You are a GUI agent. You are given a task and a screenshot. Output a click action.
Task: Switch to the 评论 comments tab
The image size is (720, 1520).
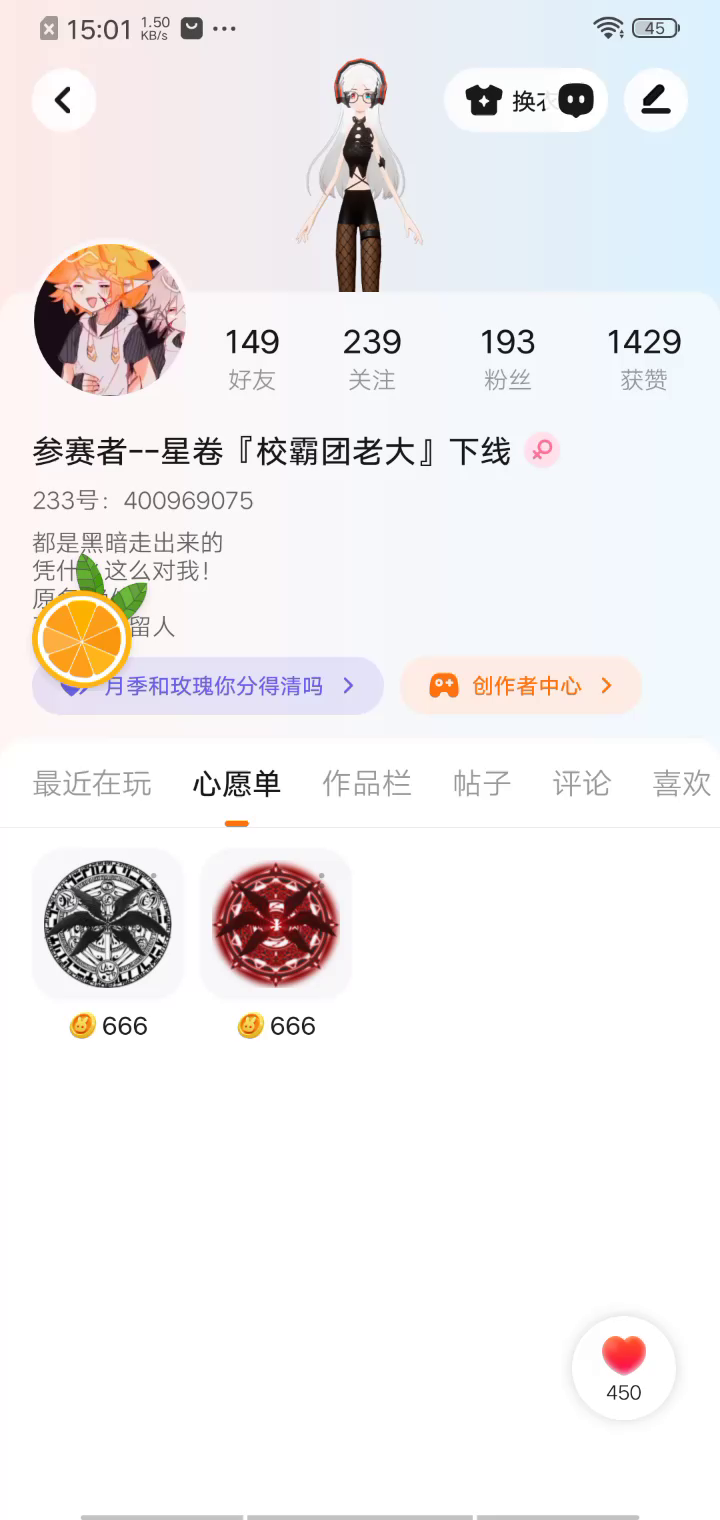click(581, 783)
